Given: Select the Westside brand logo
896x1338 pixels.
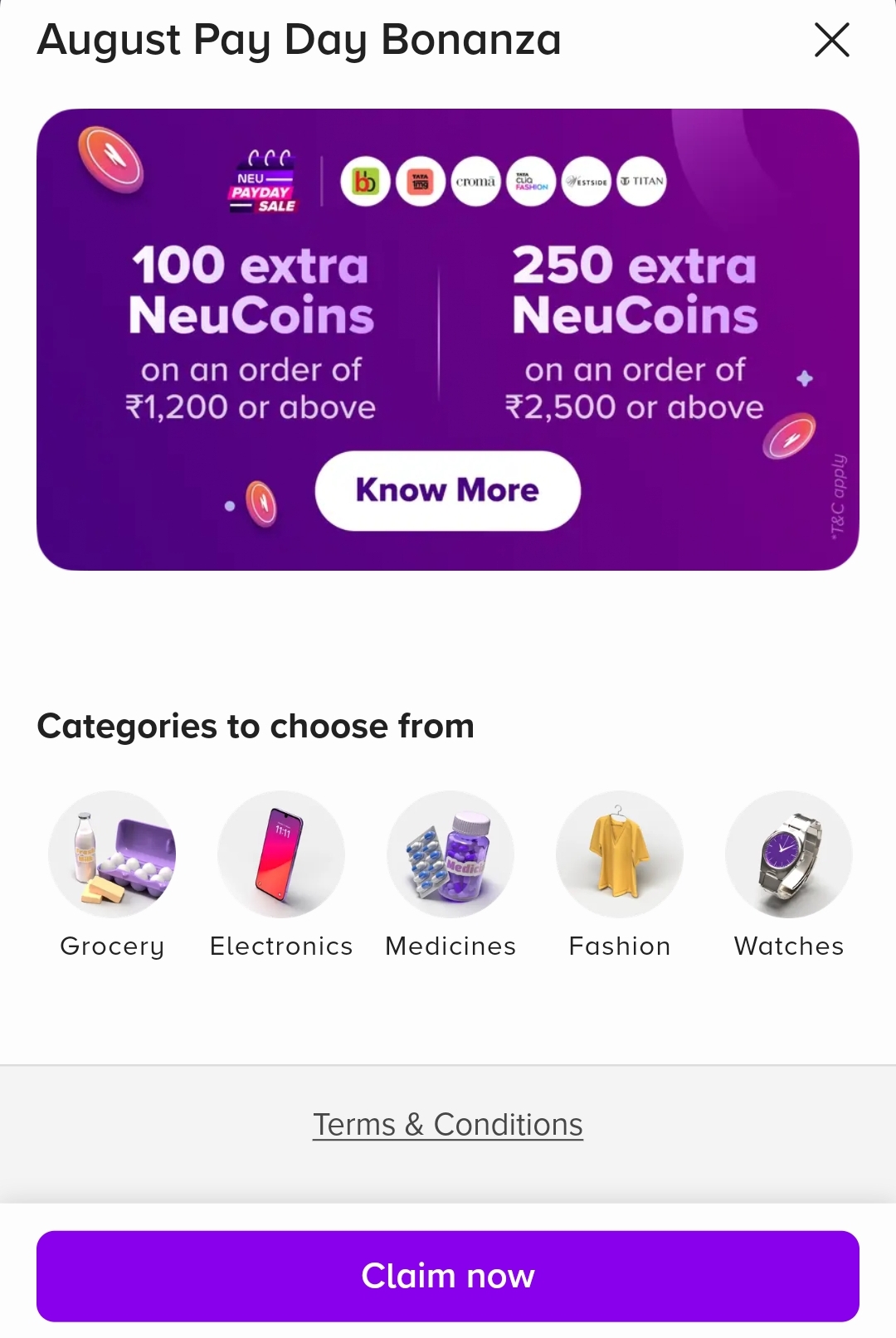Looking at the screenshot, I should click(x=585, y=181).
